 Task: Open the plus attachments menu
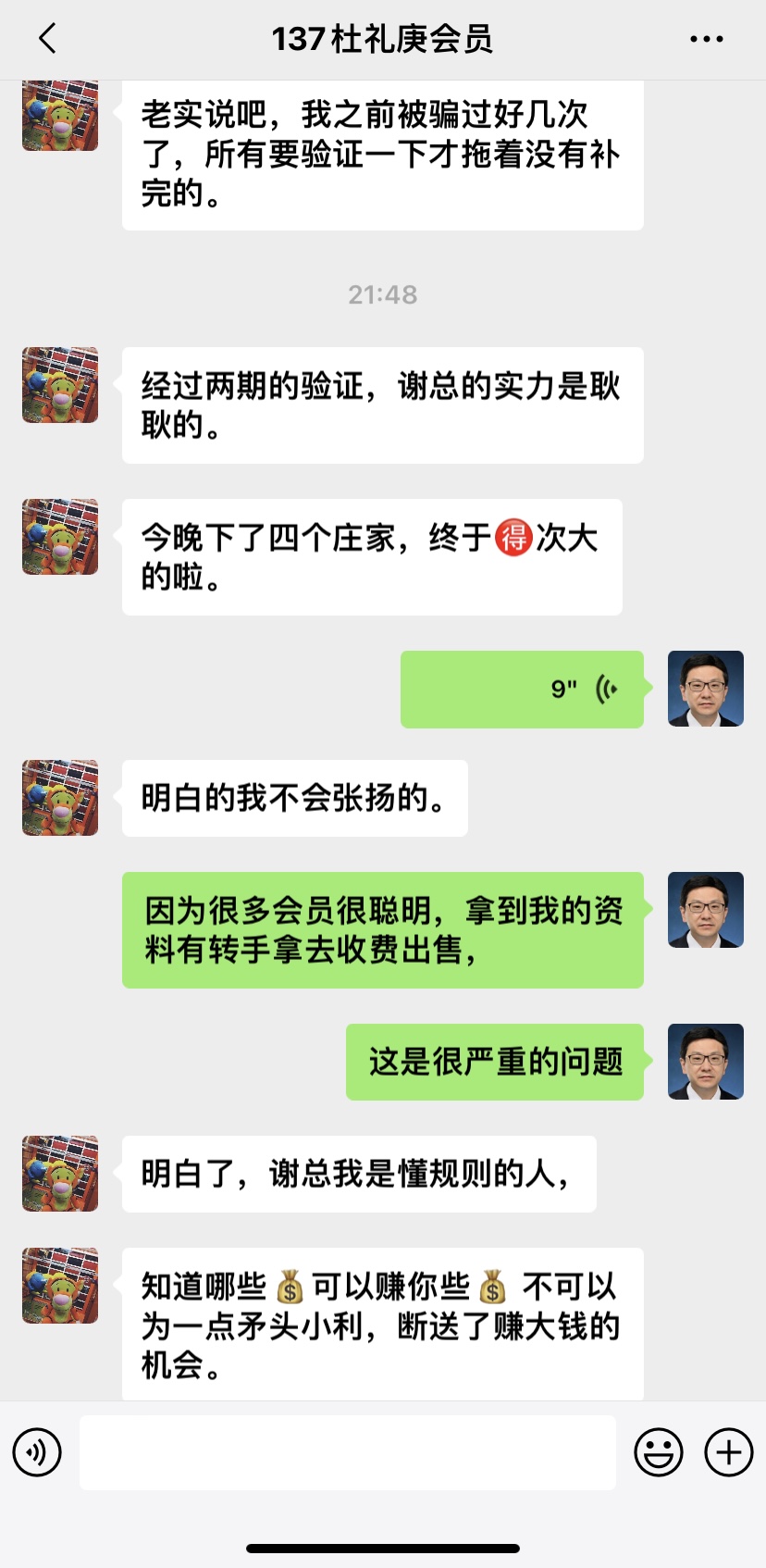pyautogui.click(x=729, y=1452)
